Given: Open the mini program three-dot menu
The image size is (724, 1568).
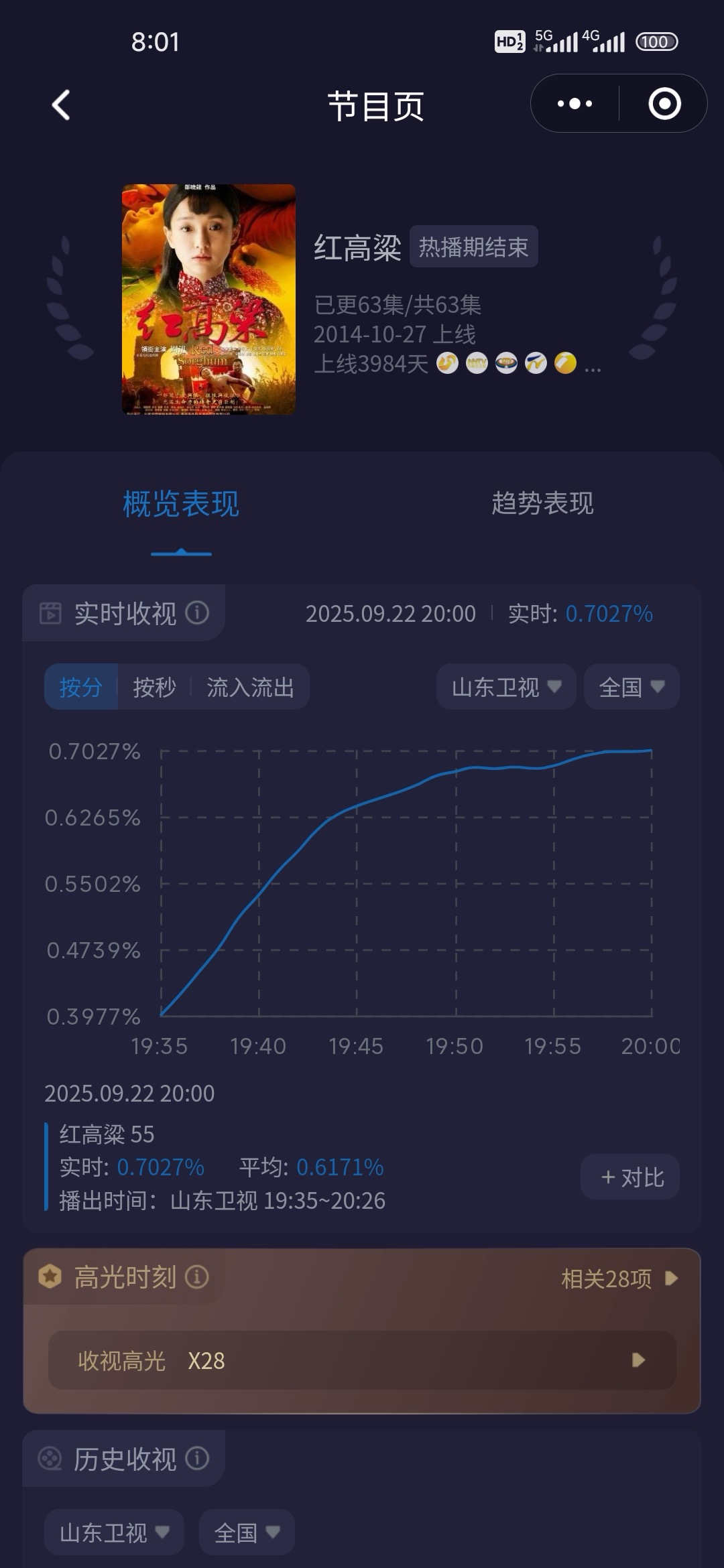Looking at the screenshot, I should point(575,104).
